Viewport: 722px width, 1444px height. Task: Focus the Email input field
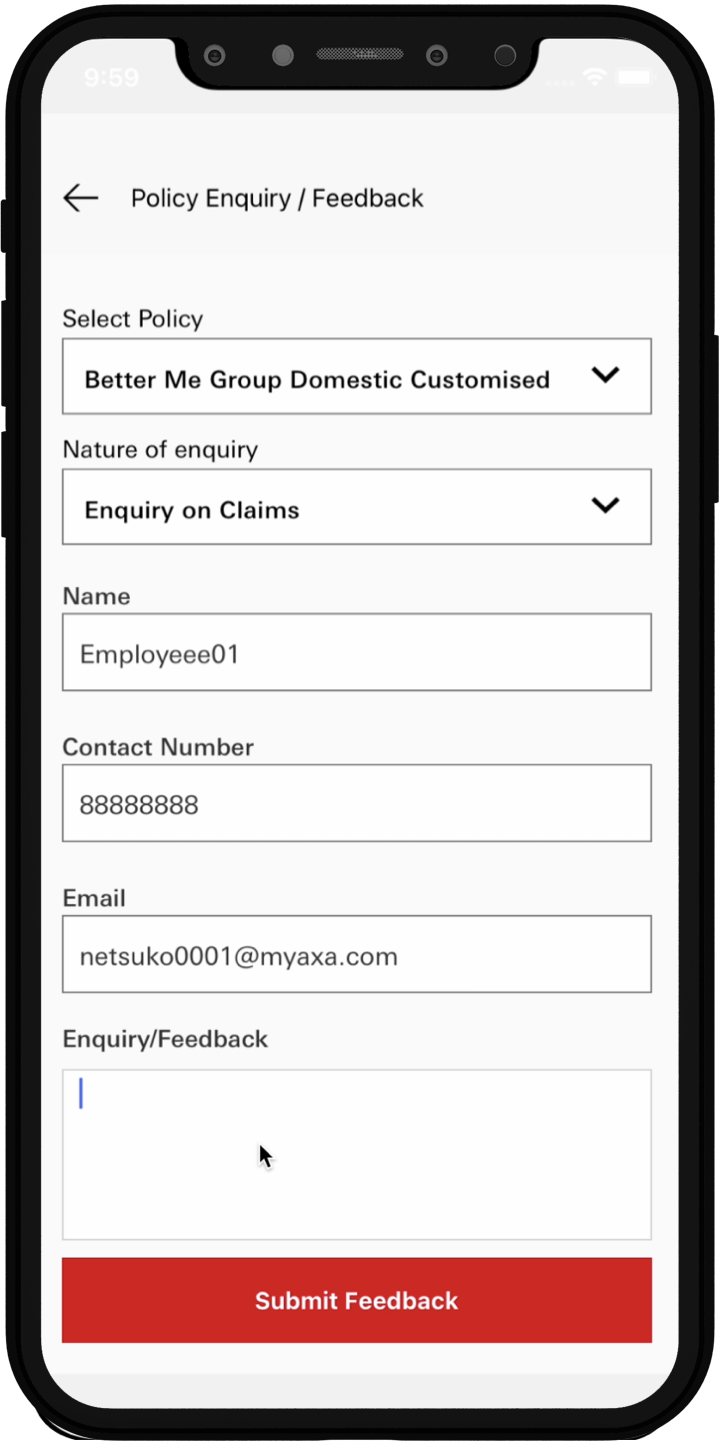click(x=357, y=954)
